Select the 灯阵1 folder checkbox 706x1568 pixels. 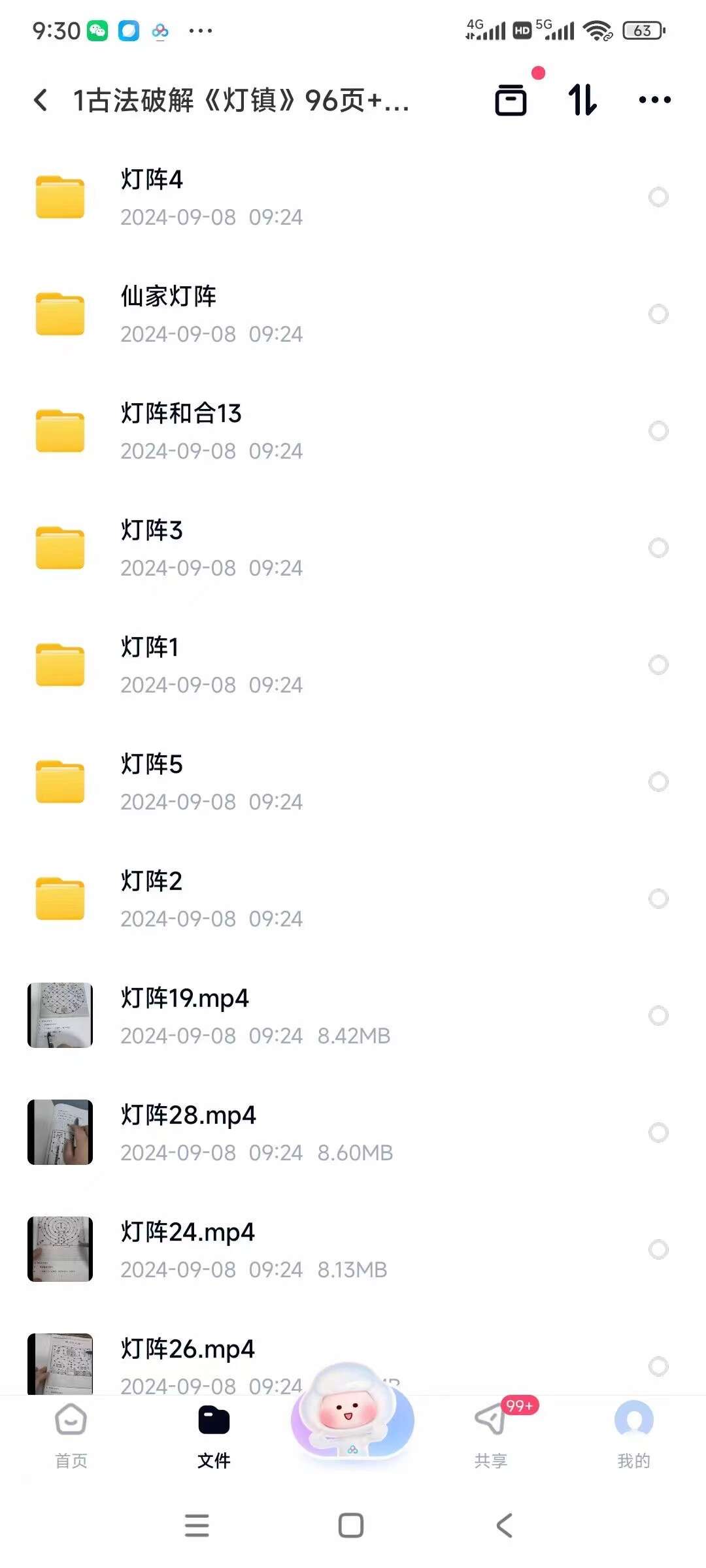pyautogui.click(x=658, y=664)
